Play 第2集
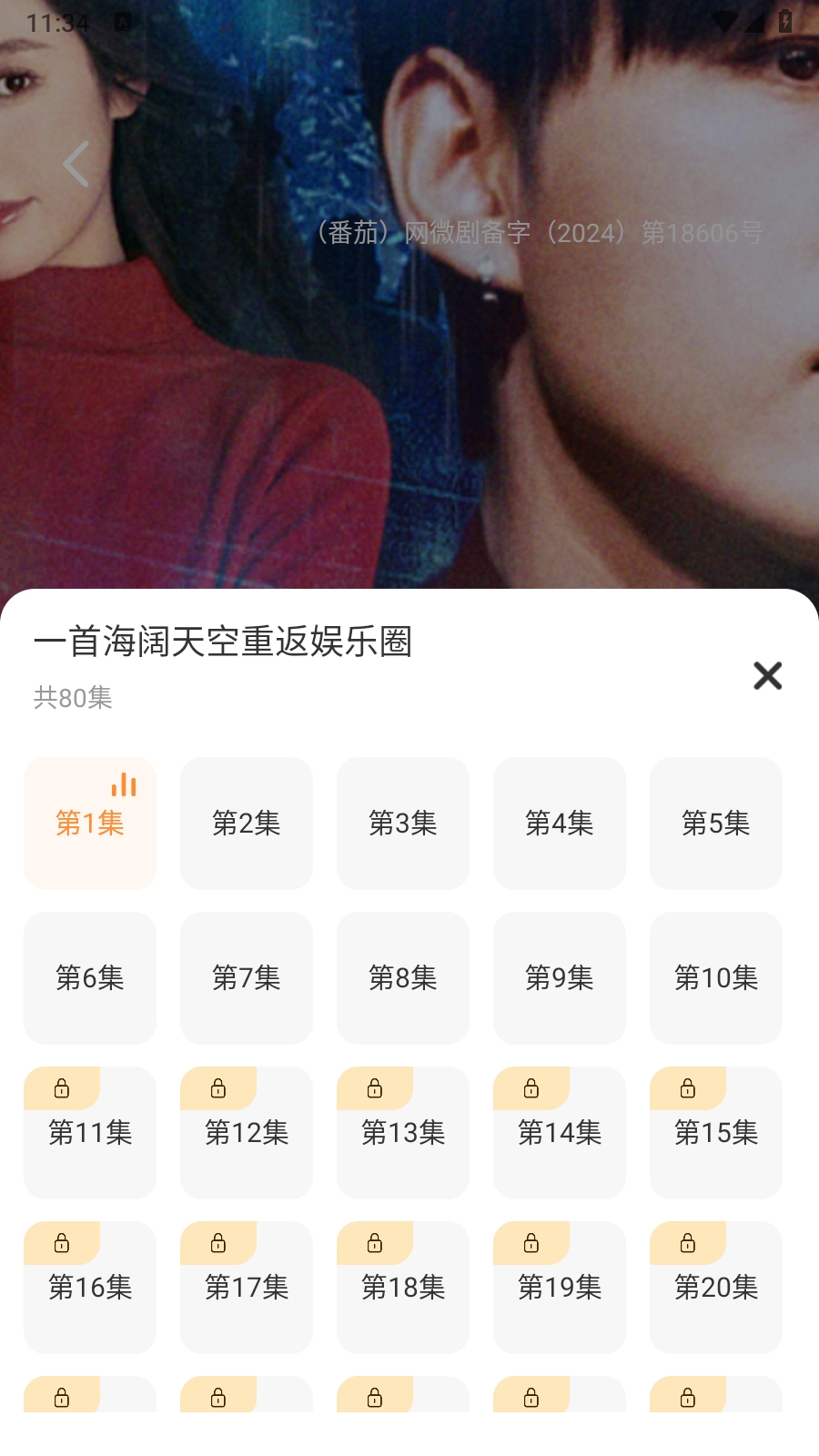 pyautogui.click(x=246, y=823)
